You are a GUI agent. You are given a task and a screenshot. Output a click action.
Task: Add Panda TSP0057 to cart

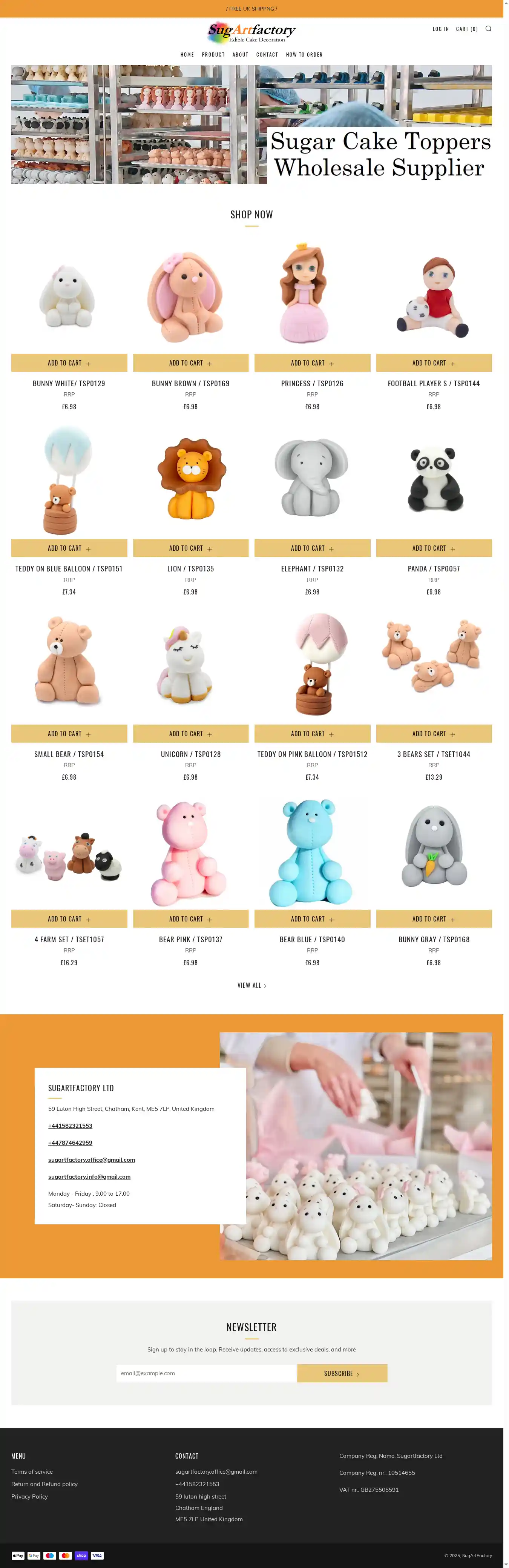pos(434,548)
